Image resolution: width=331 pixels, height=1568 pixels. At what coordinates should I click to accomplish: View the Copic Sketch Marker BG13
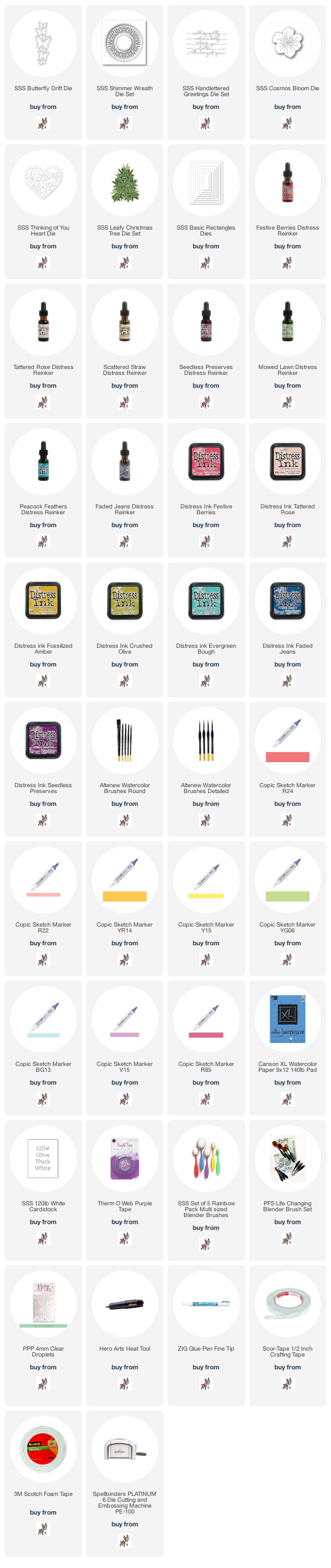[x=43, y=1020]
